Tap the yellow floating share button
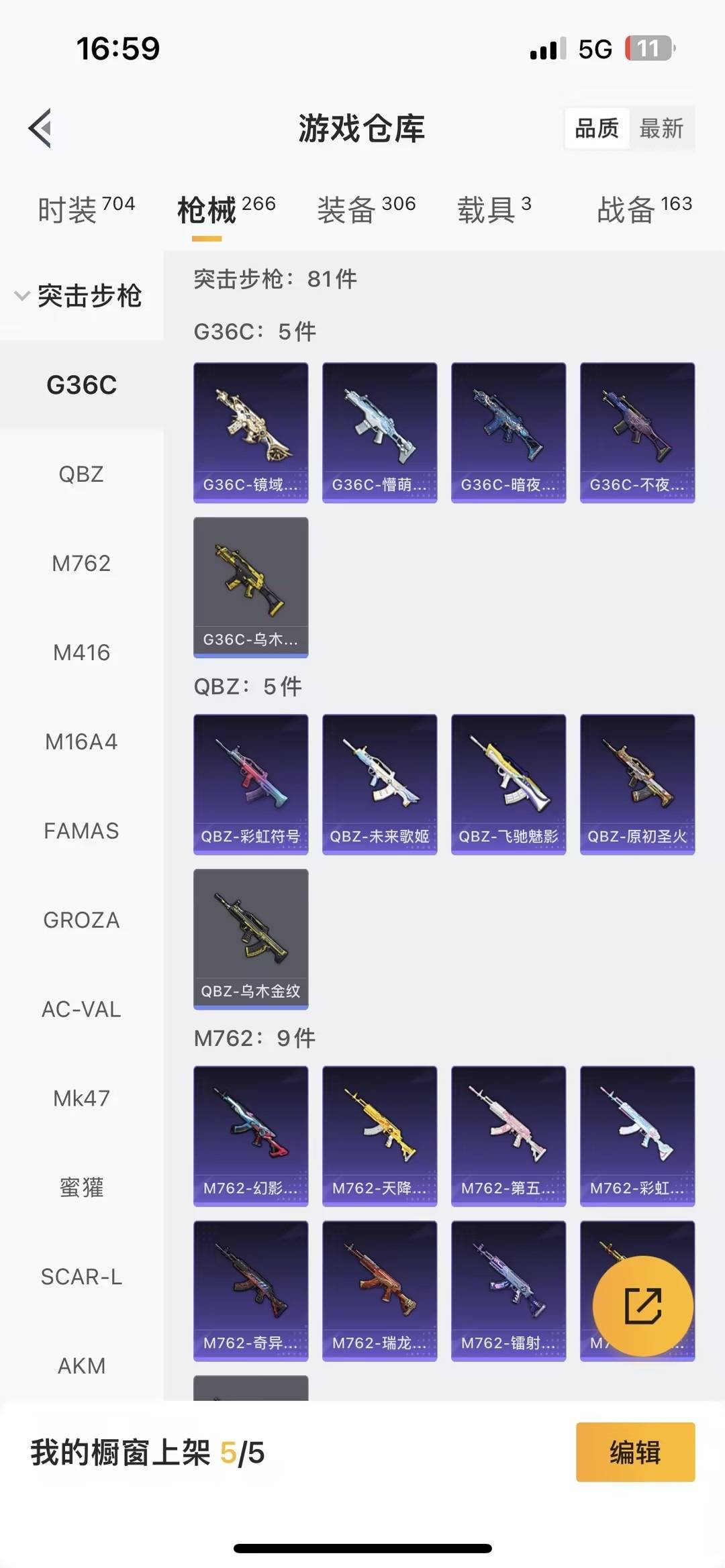The width and height of the screenshot is (725, 1568). tap(642, 1306)
